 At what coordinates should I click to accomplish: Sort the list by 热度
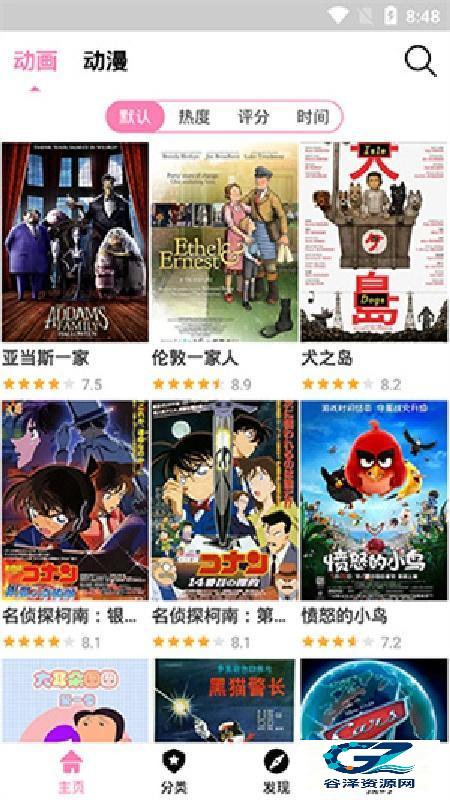coord(194,117)
